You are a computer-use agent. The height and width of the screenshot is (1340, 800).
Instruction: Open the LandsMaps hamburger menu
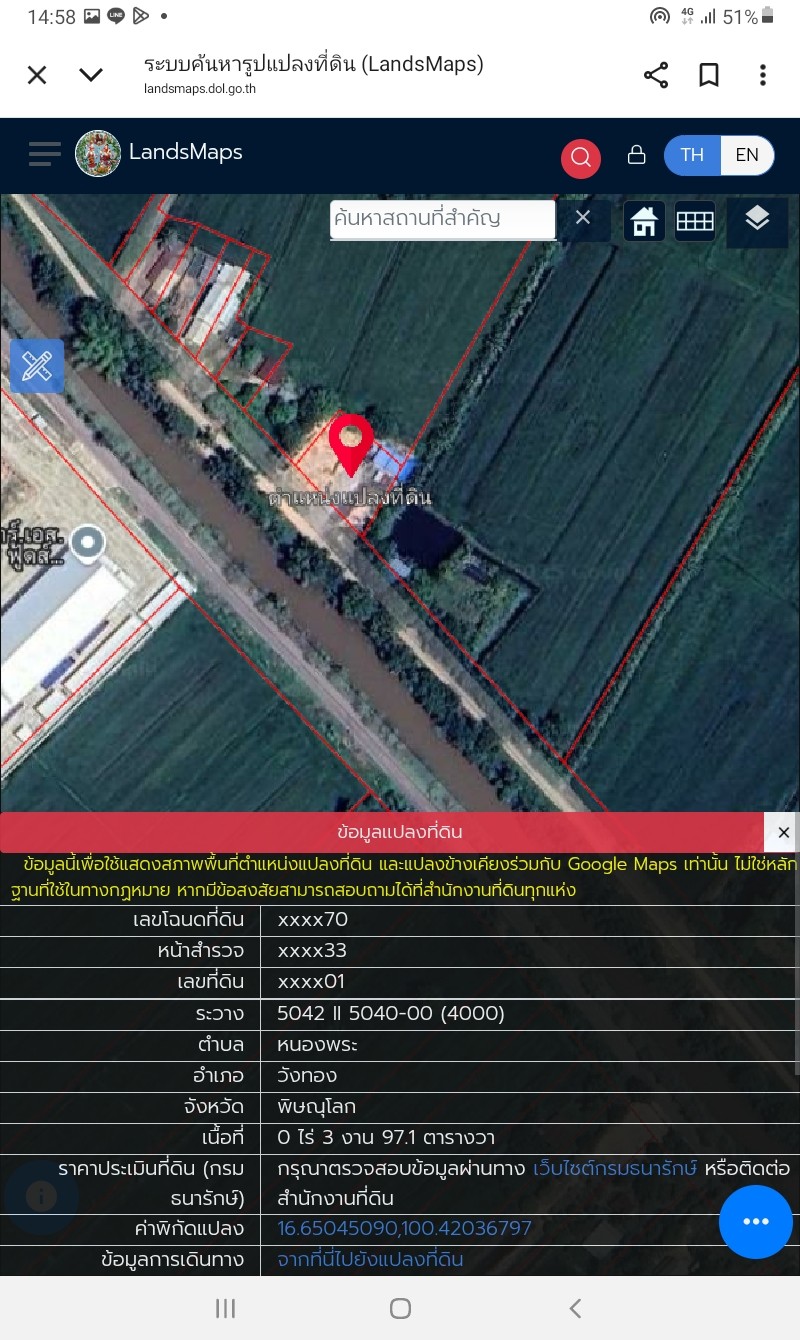(x=44, y=154)
